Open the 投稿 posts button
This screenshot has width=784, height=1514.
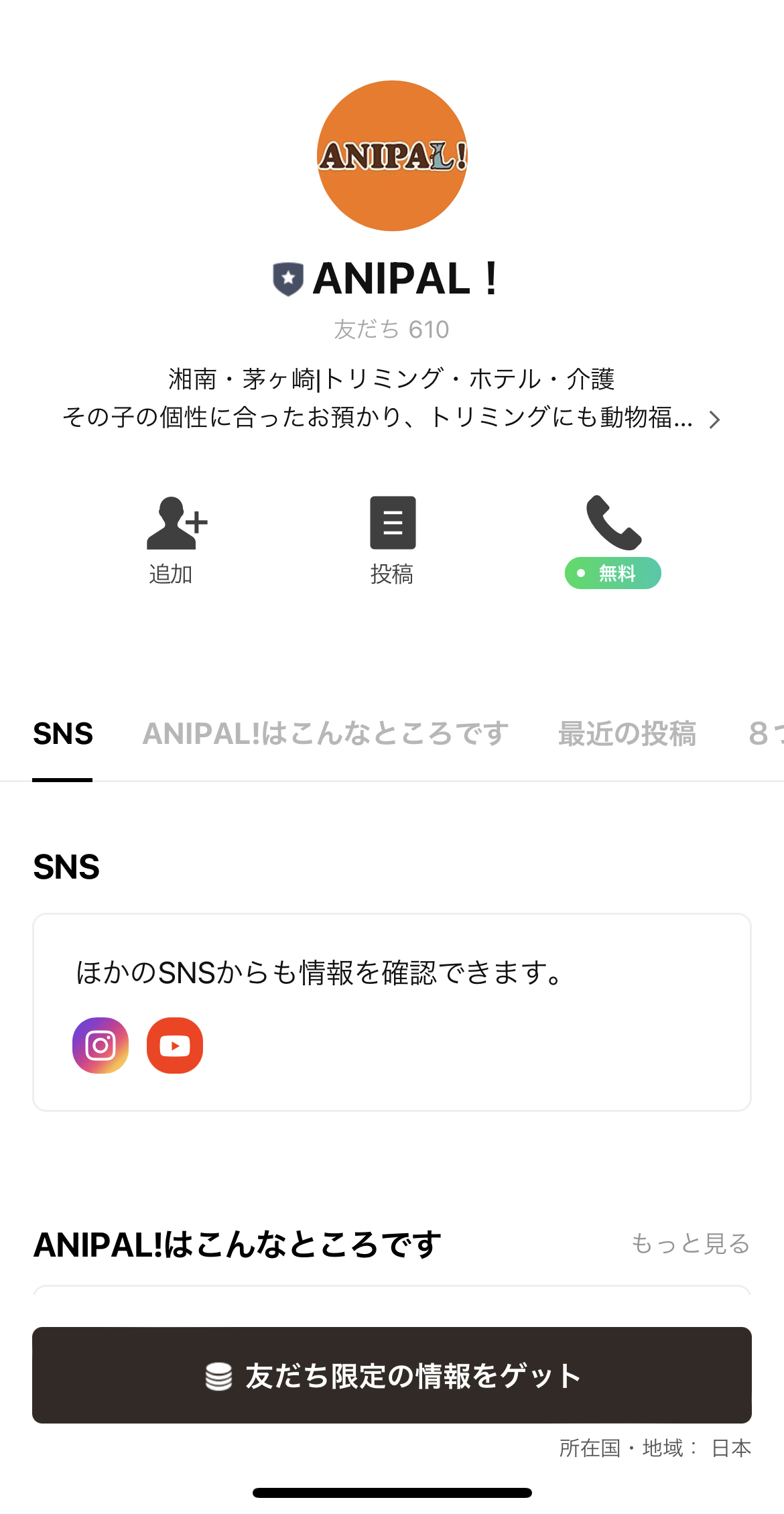pyautogui.click(x=393, y=540)
